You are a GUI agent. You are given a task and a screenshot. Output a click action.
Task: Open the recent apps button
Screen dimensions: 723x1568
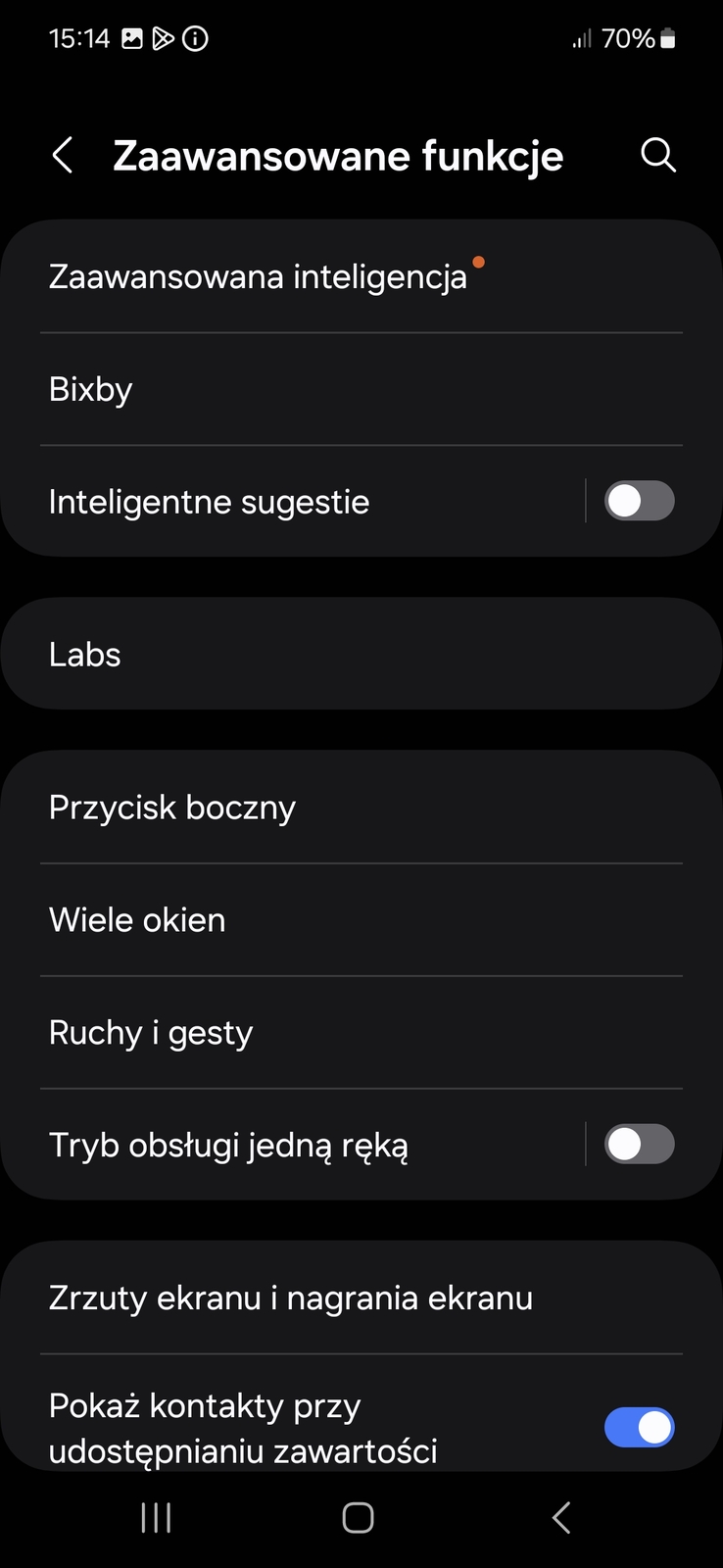(x=157, y=1518)
